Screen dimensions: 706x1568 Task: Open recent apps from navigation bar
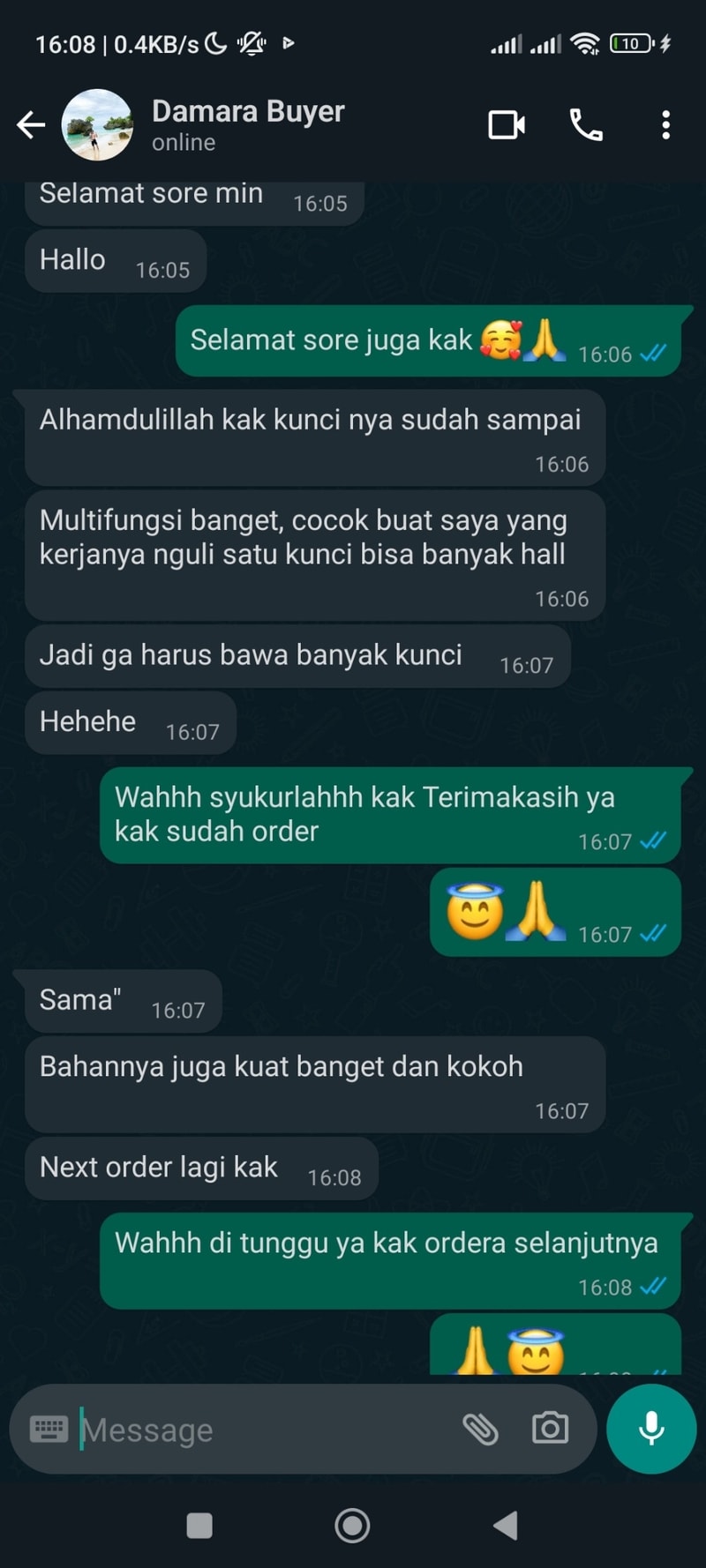pyautogui.click(x=199, y=1525)
